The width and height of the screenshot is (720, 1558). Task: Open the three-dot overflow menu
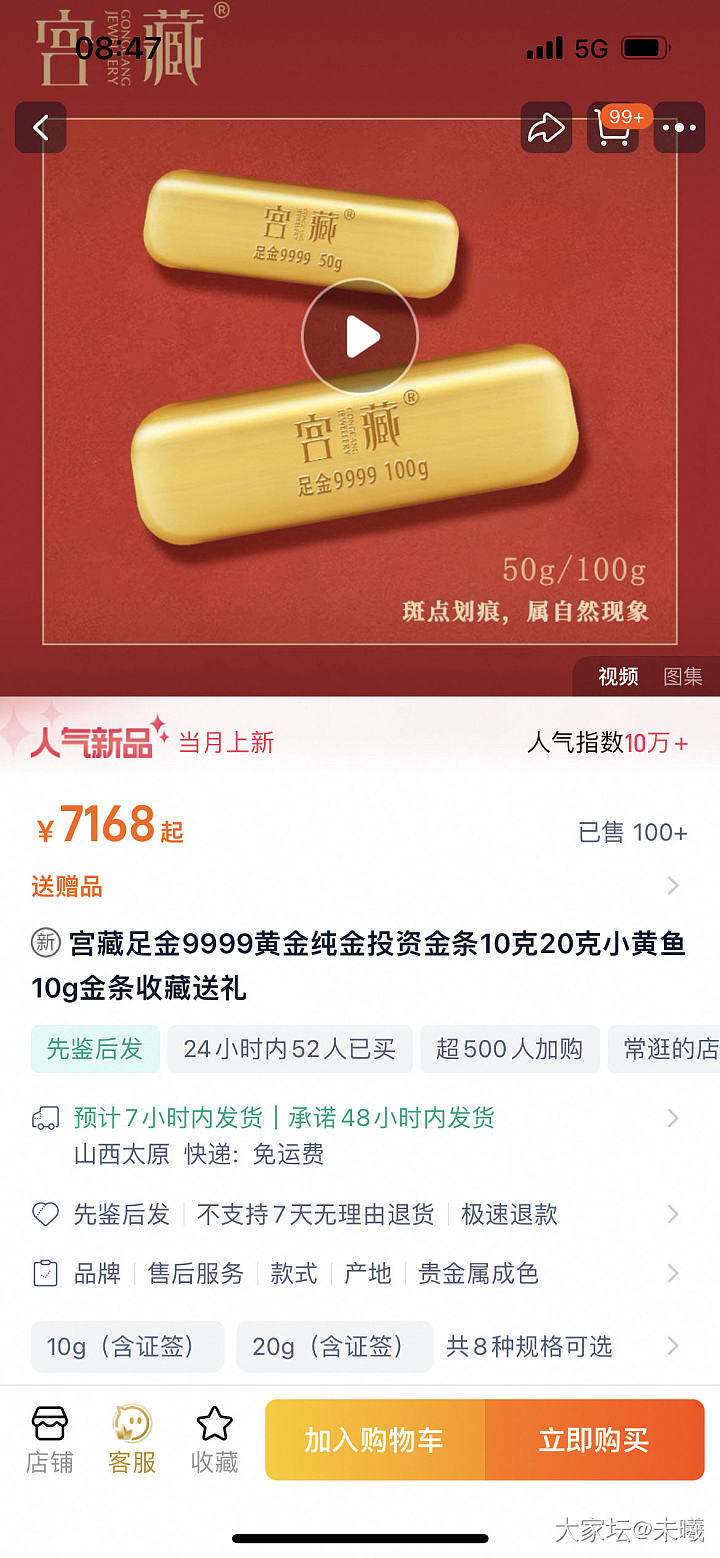coord(679,128)
